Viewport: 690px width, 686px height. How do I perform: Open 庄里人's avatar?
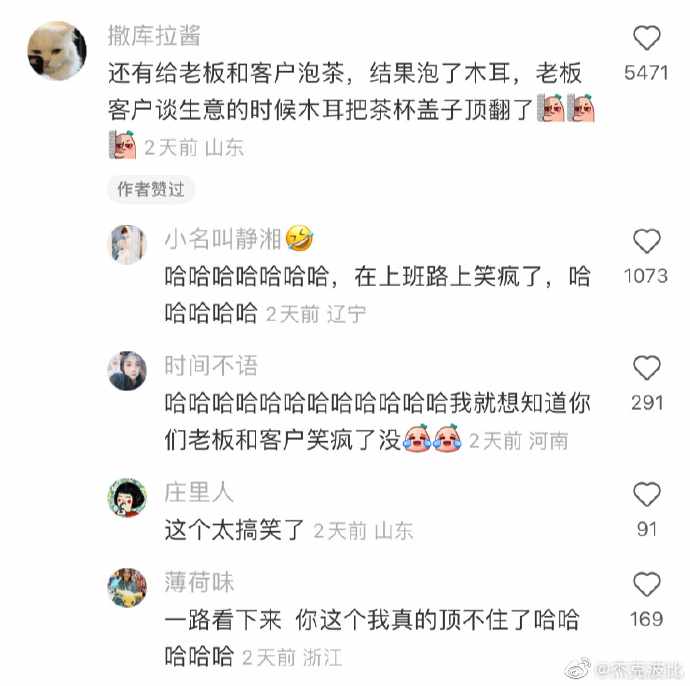[127, 497]
